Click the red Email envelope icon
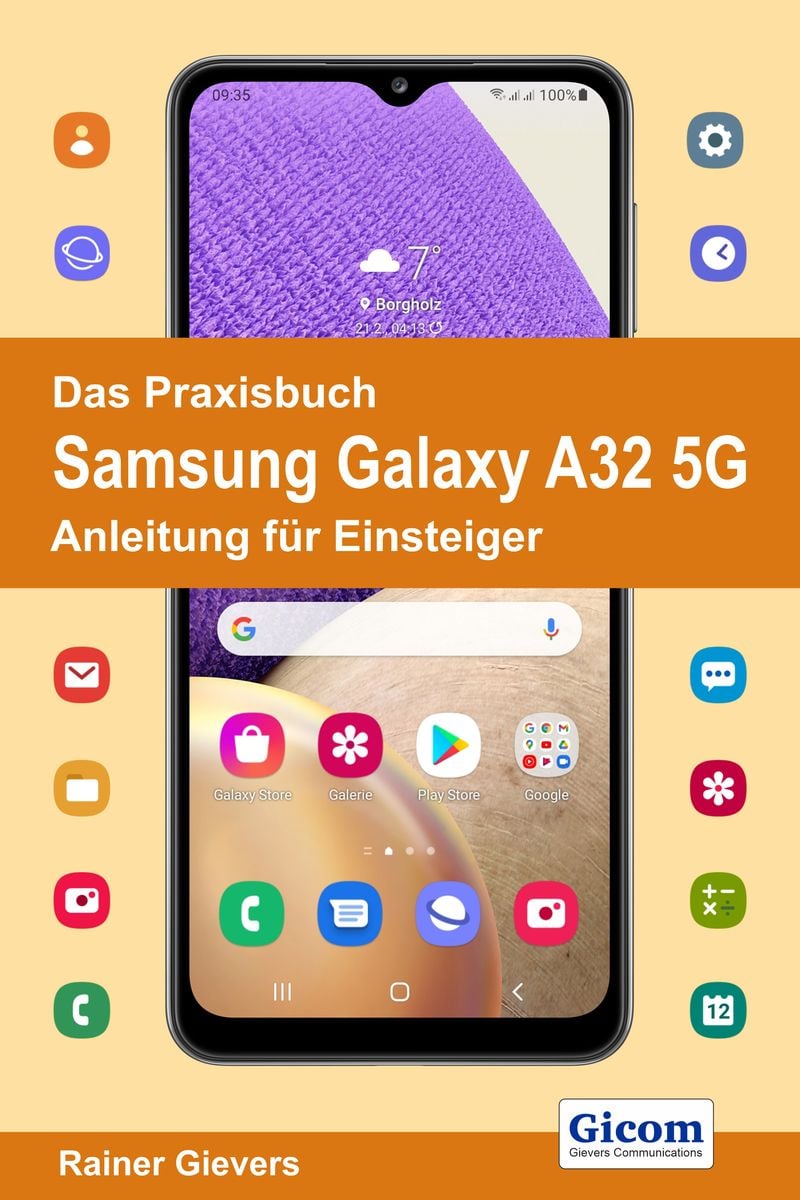800x1200 pixels. click(x=82, y=675)
